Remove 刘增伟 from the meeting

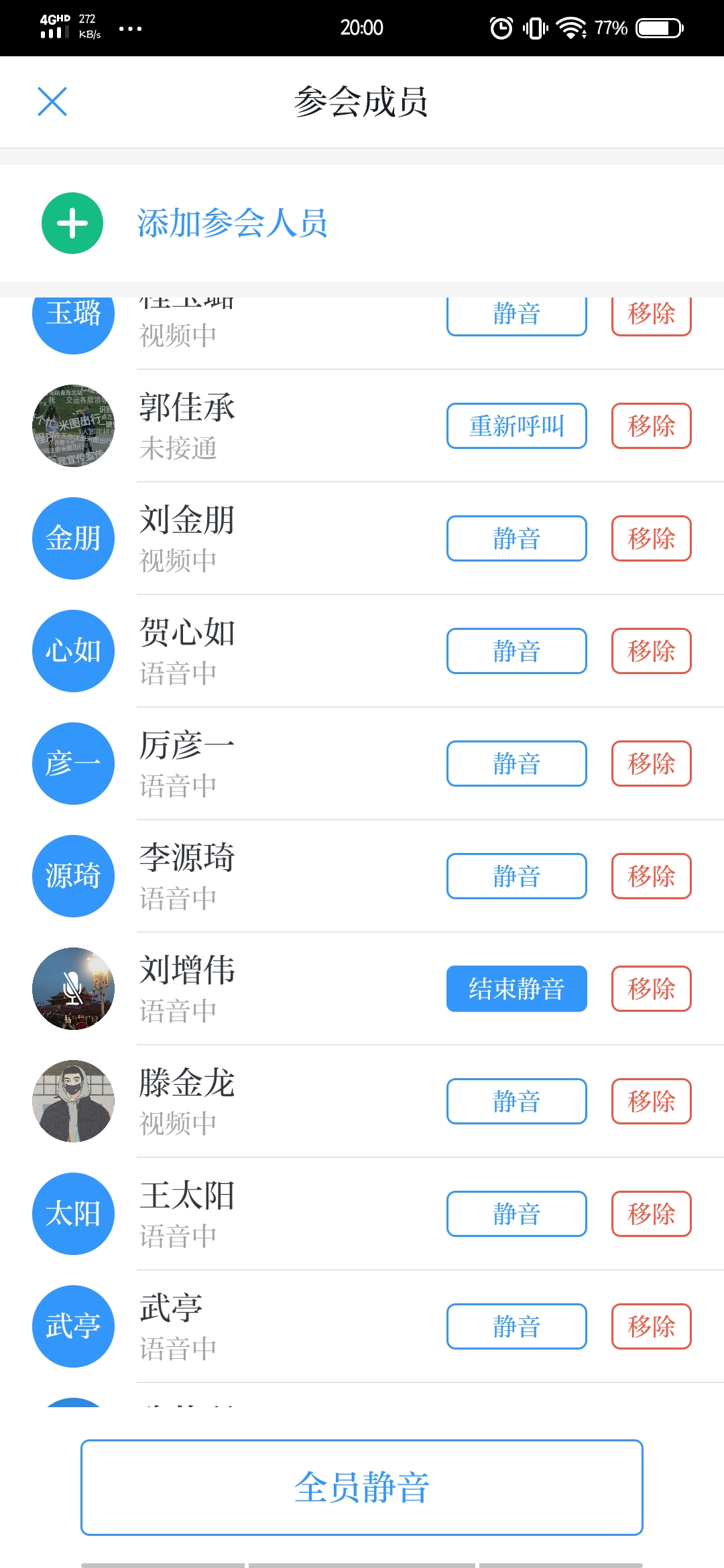point(651,988)
